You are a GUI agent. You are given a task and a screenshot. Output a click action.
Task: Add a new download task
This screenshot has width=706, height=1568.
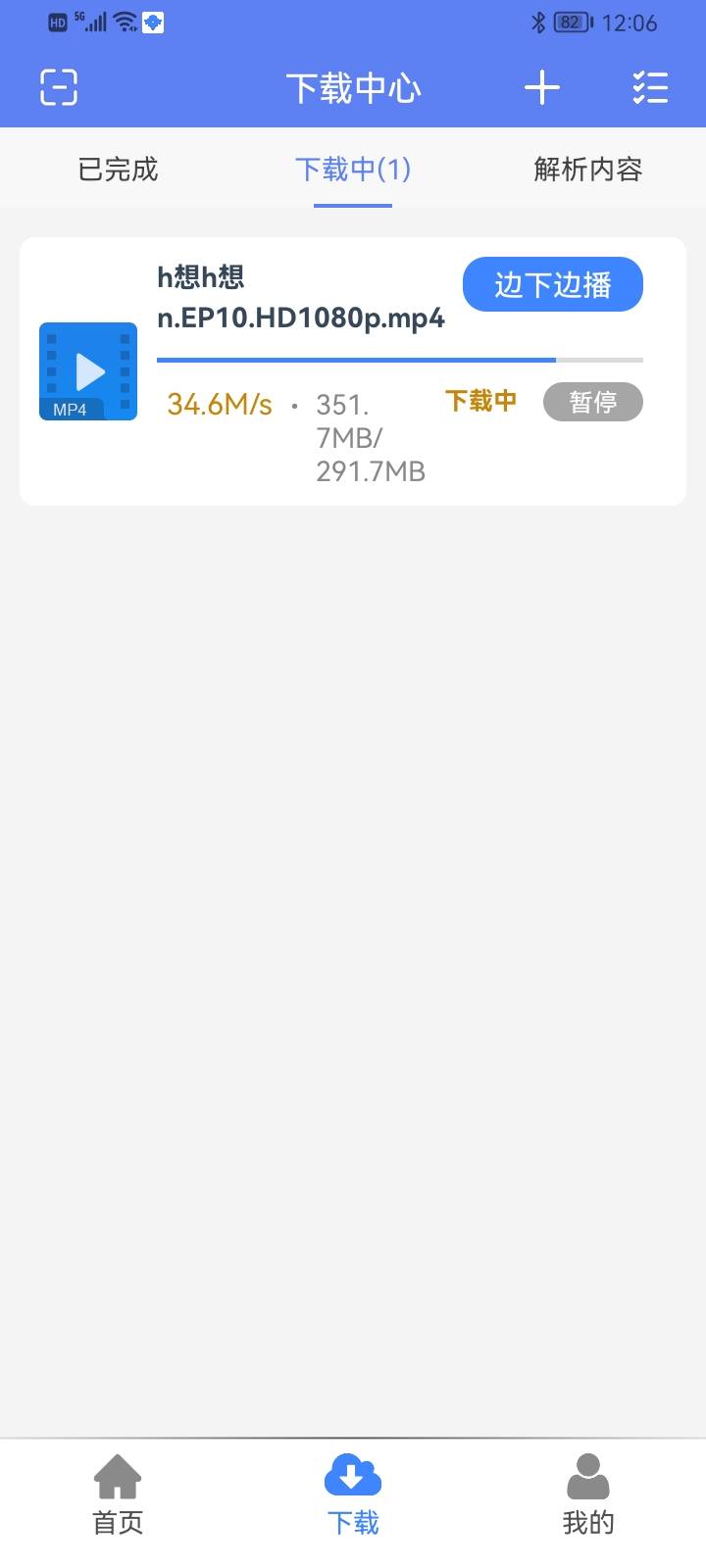[541, 87]
